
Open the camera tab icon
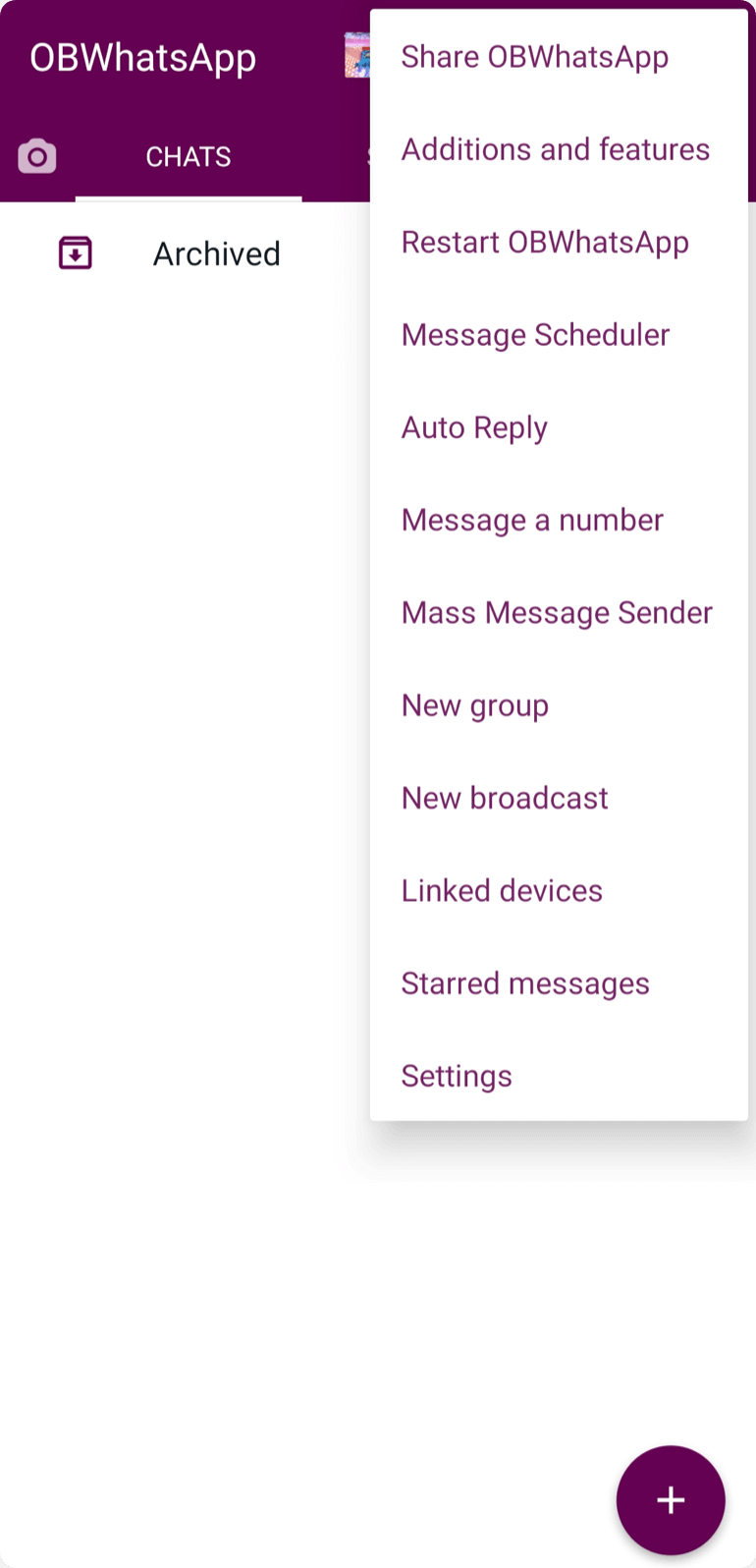coord(37,157)
